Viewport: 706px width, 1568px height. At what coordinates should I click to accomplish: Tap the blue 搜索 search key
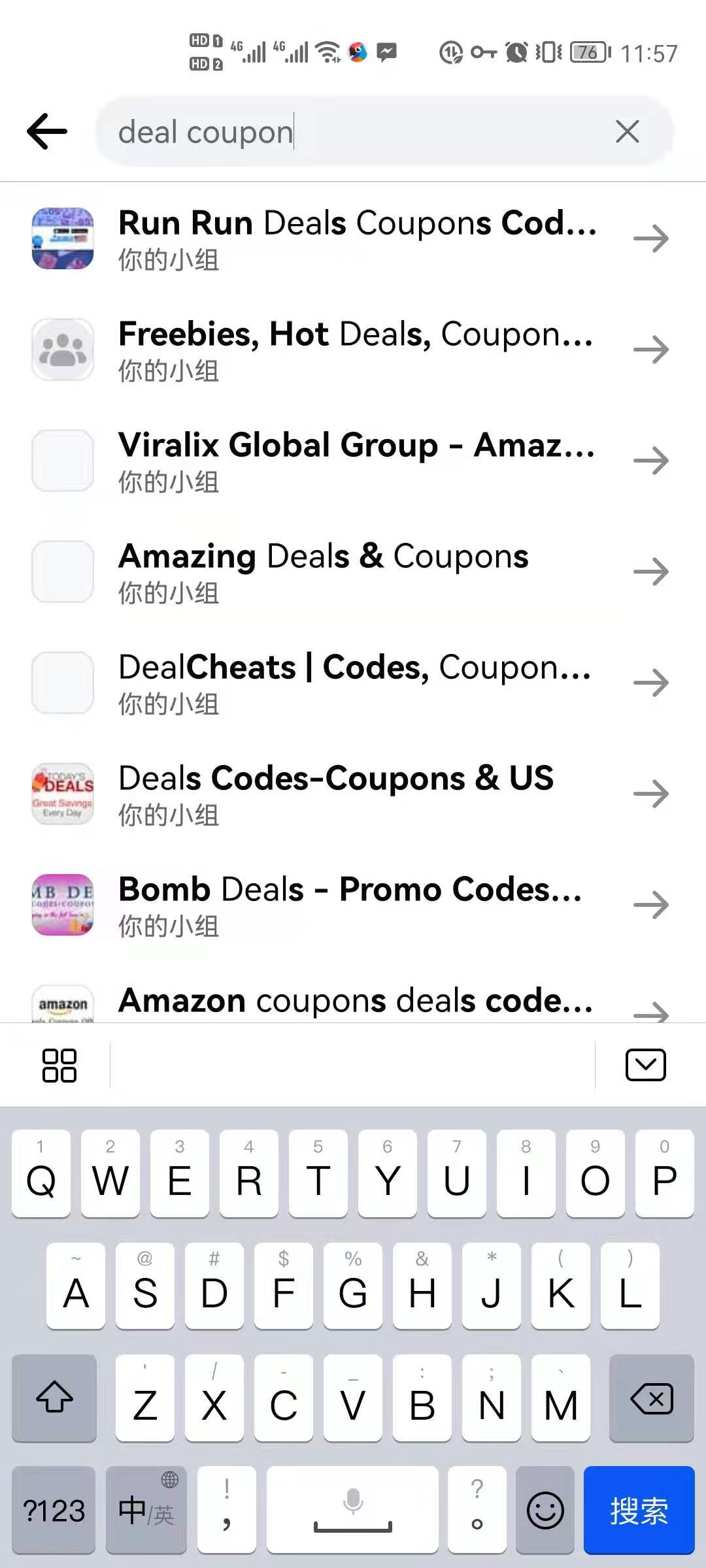point(639,1511)
